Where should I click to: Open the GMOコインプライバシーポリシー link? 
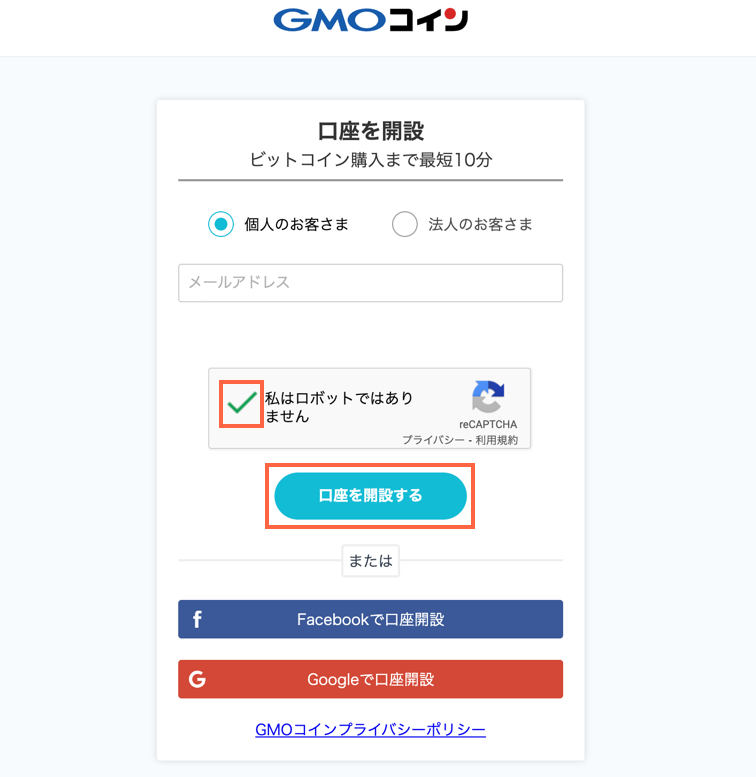[370, 730]
